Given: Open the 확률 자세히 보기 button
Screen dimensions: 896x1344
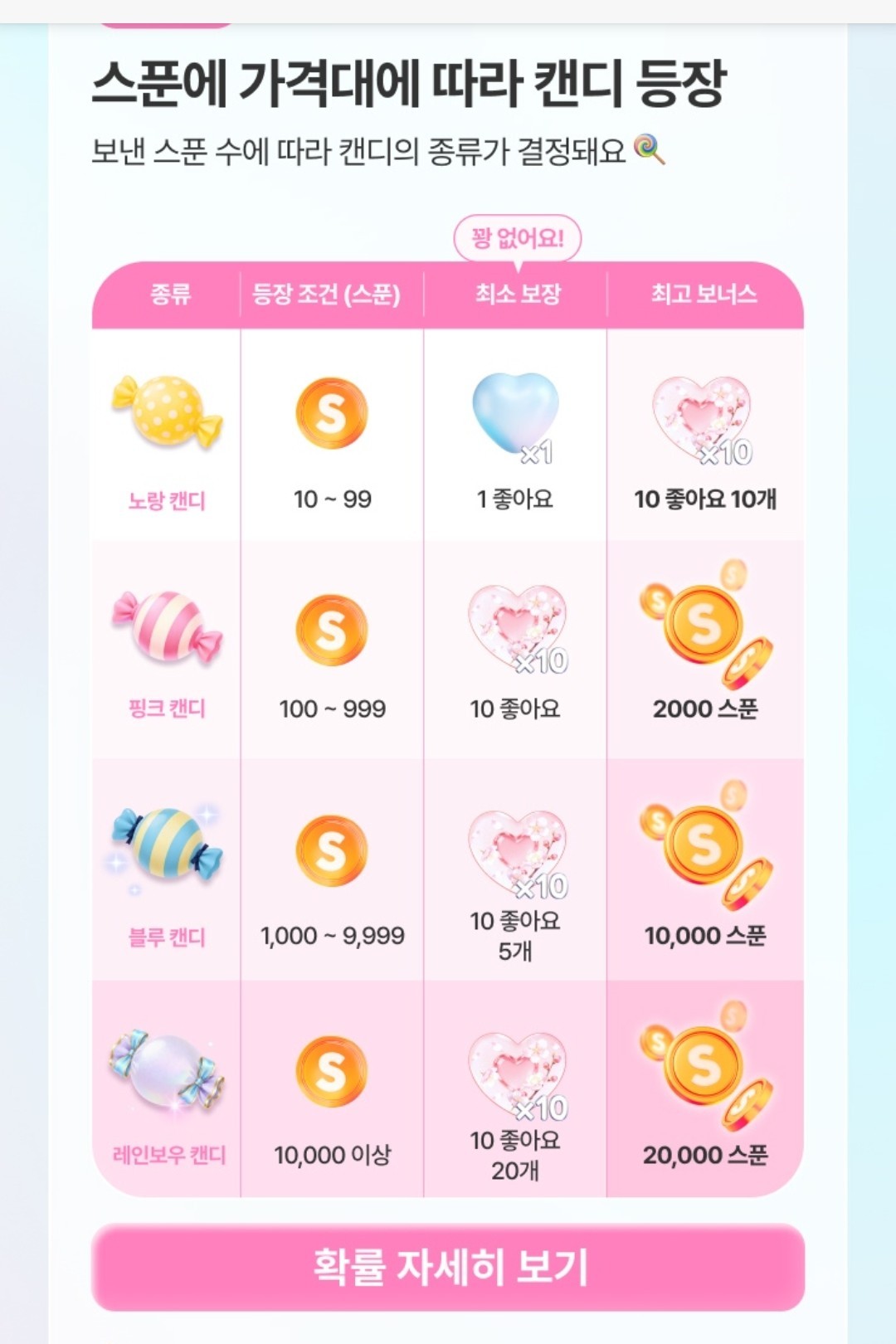Looking at the screenshot, I should [448, 1267].
